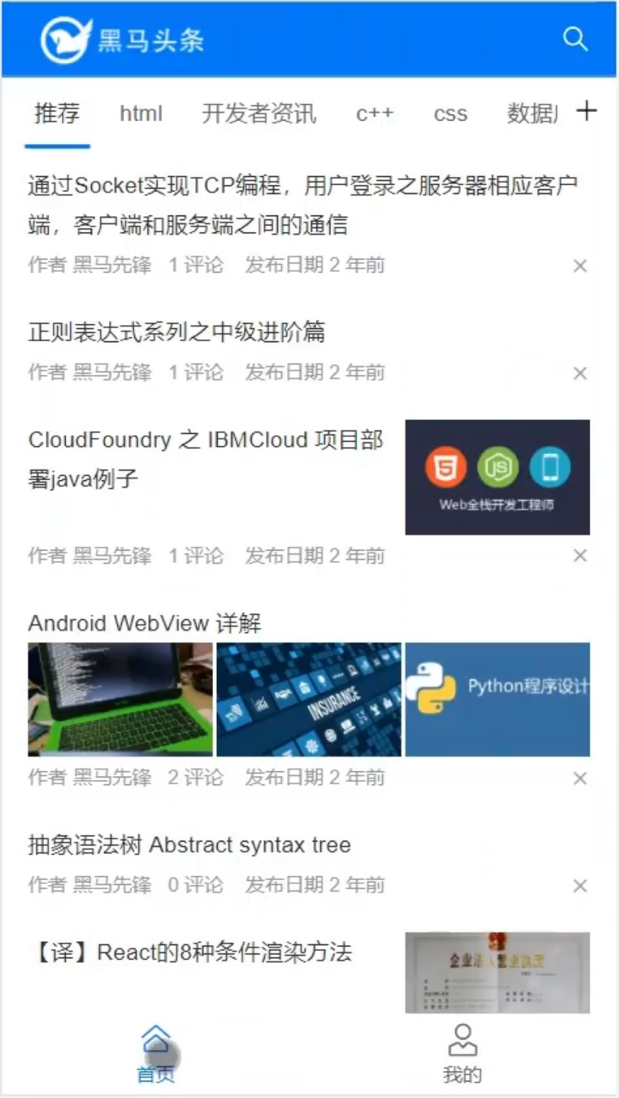
Task: Tap the plus icon to edit channels
Action: [586, 111]
